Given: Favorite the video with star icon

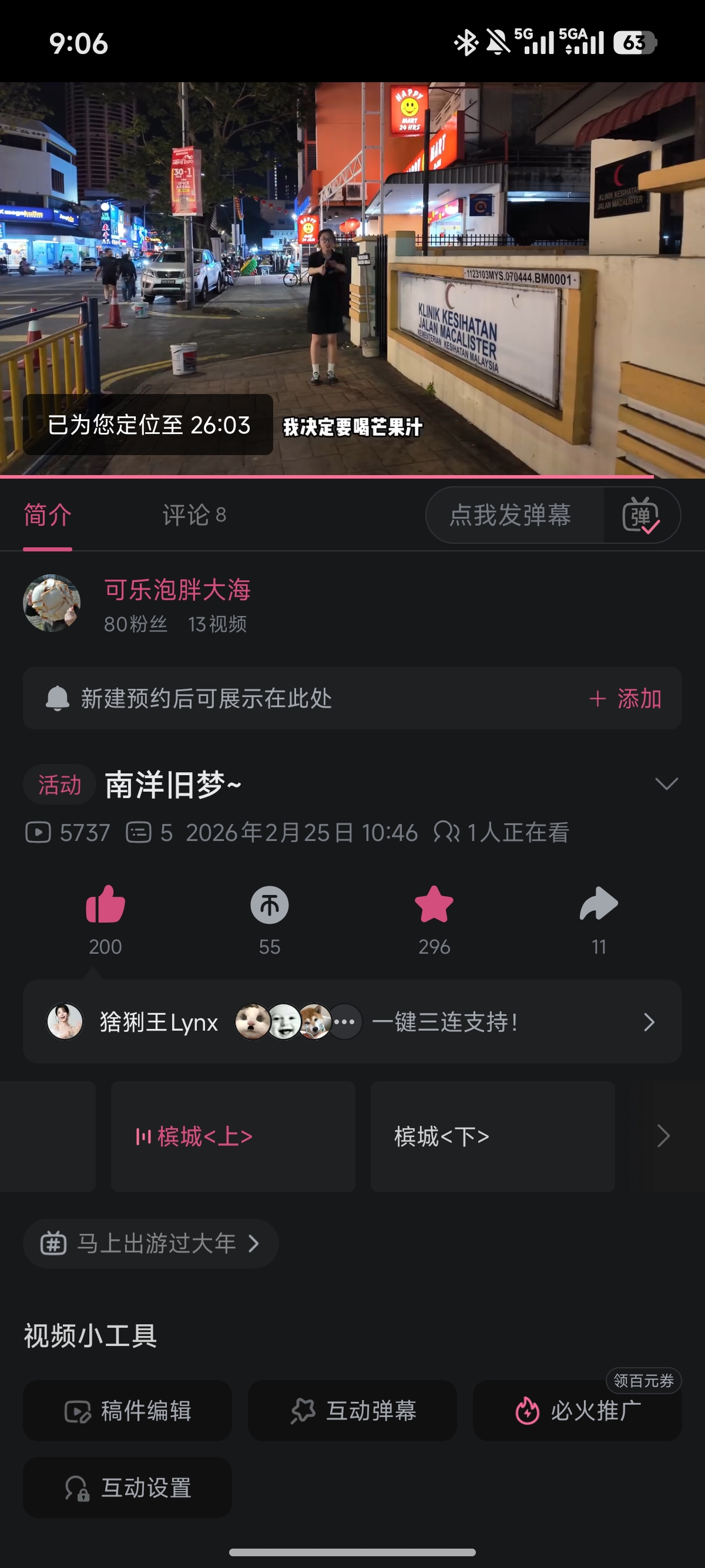Looking at the screenshot, I should [x=434, y=904].
